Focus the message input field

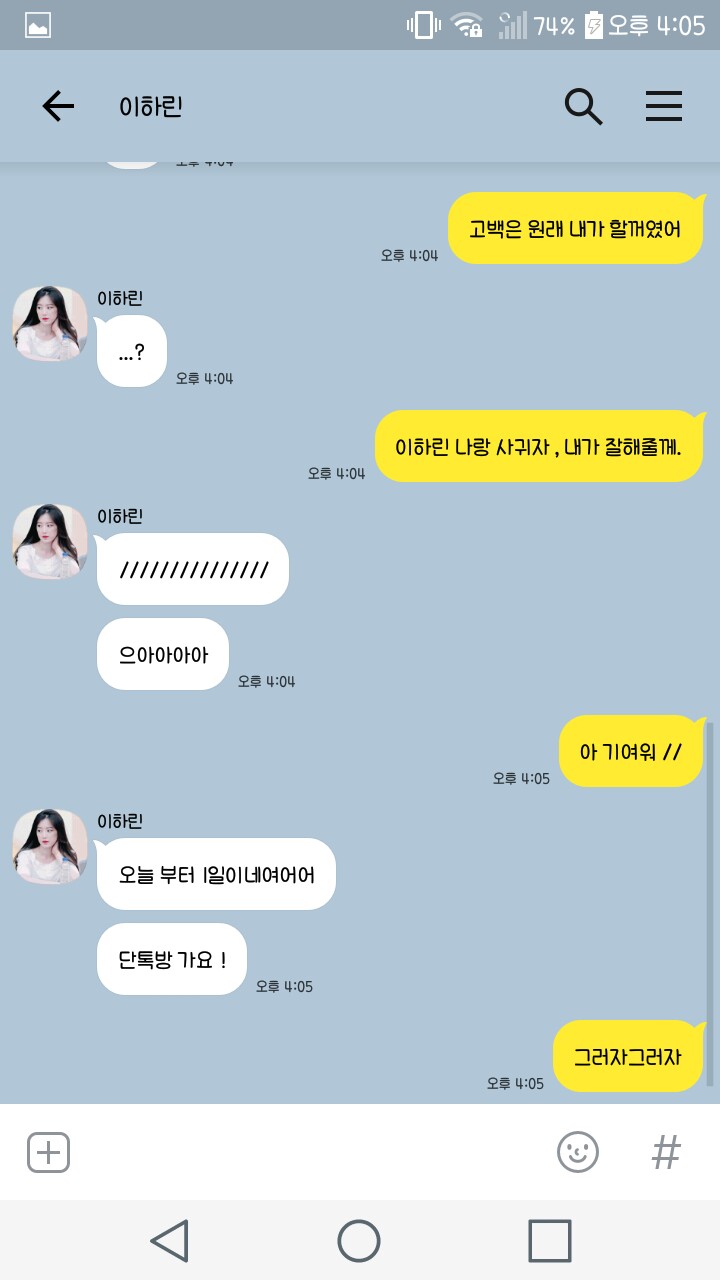310,1152
